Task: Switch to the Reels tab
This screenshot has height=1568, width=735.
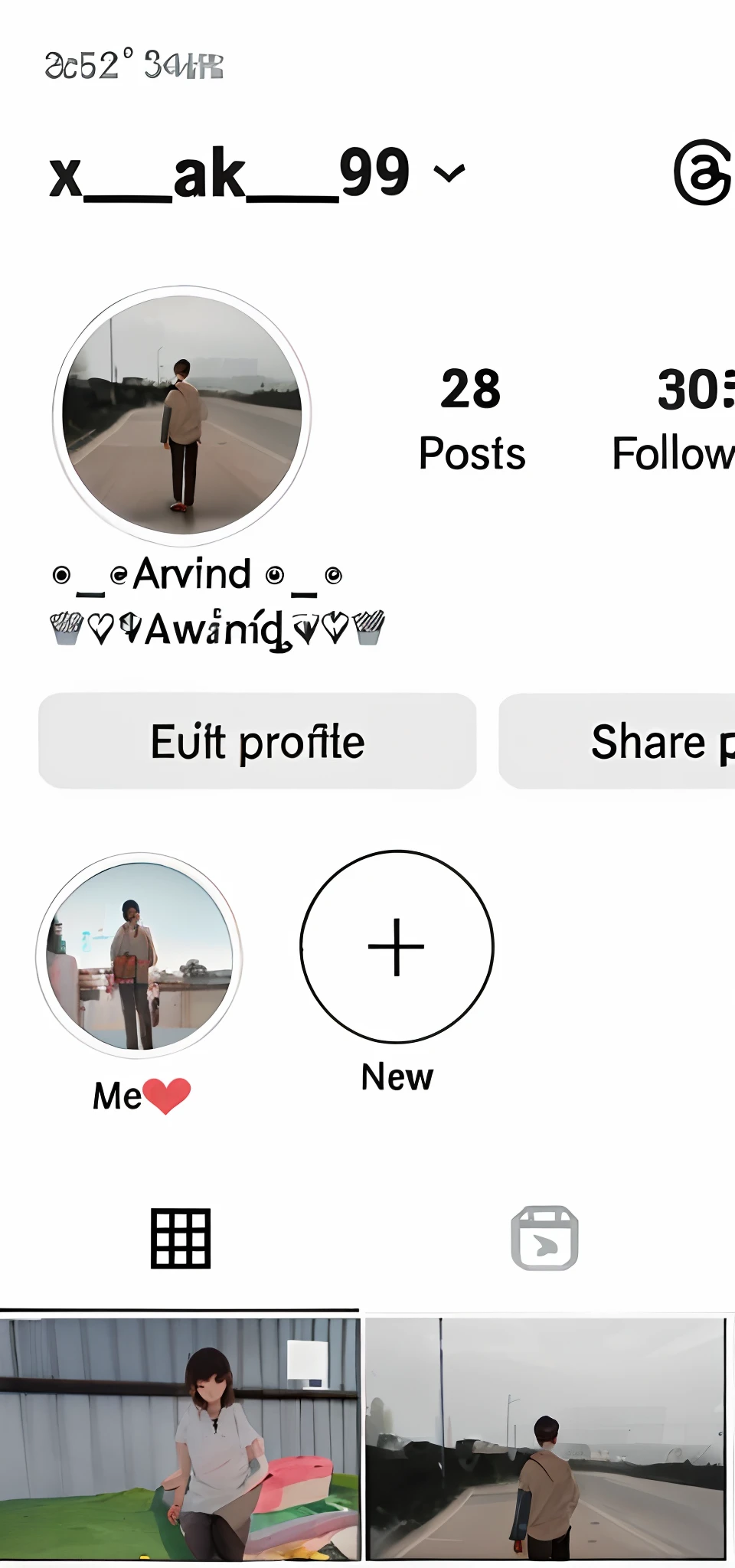Action: (544, 1239)
